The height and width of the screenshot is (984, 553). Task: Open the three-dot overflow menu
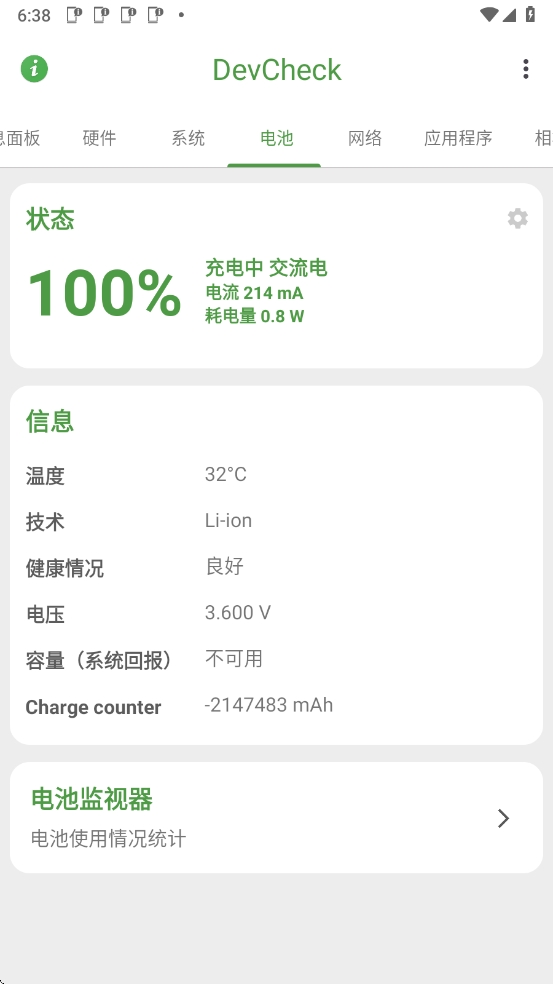coord(525,69)
